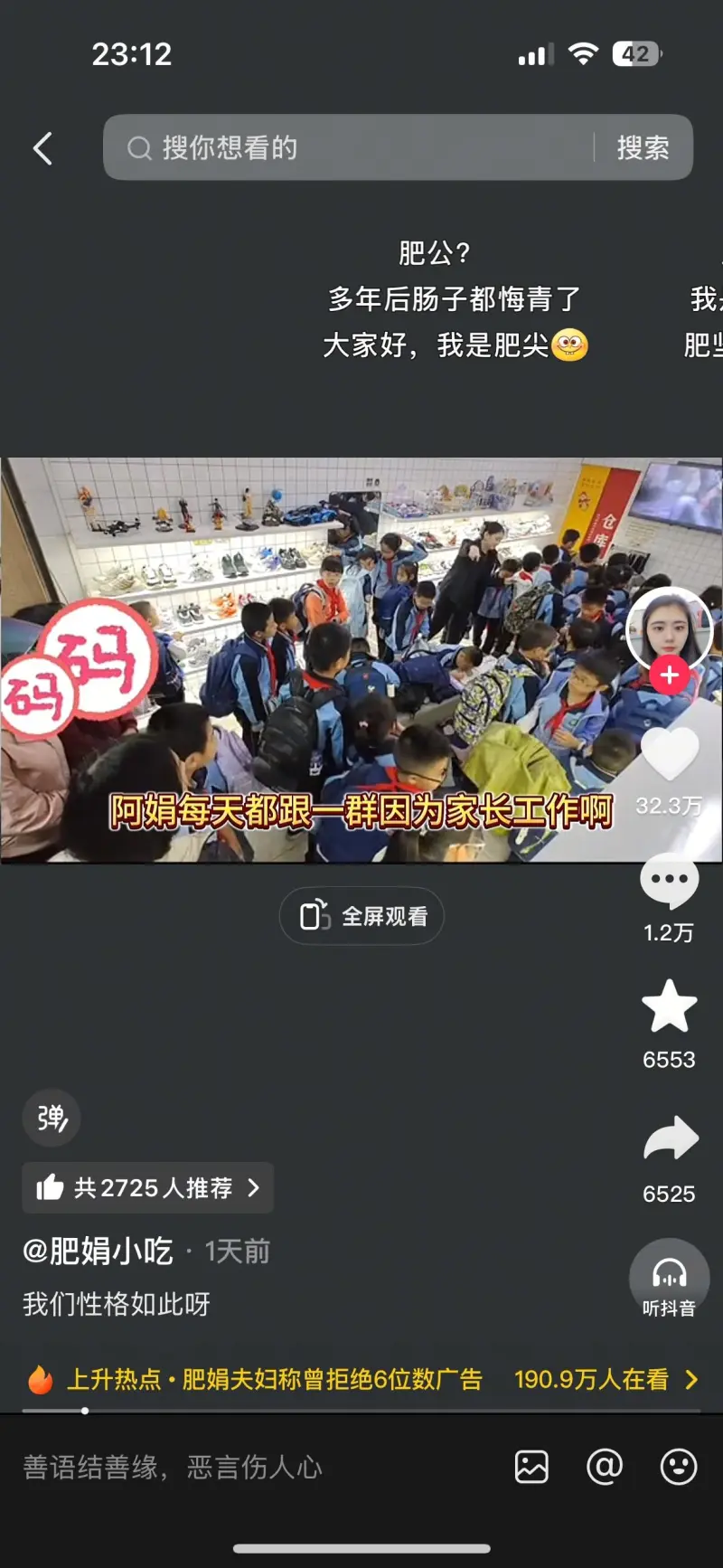Open the 共2725人推荐 list
Screen dimensions: 723x1568
coord(148,1187)
